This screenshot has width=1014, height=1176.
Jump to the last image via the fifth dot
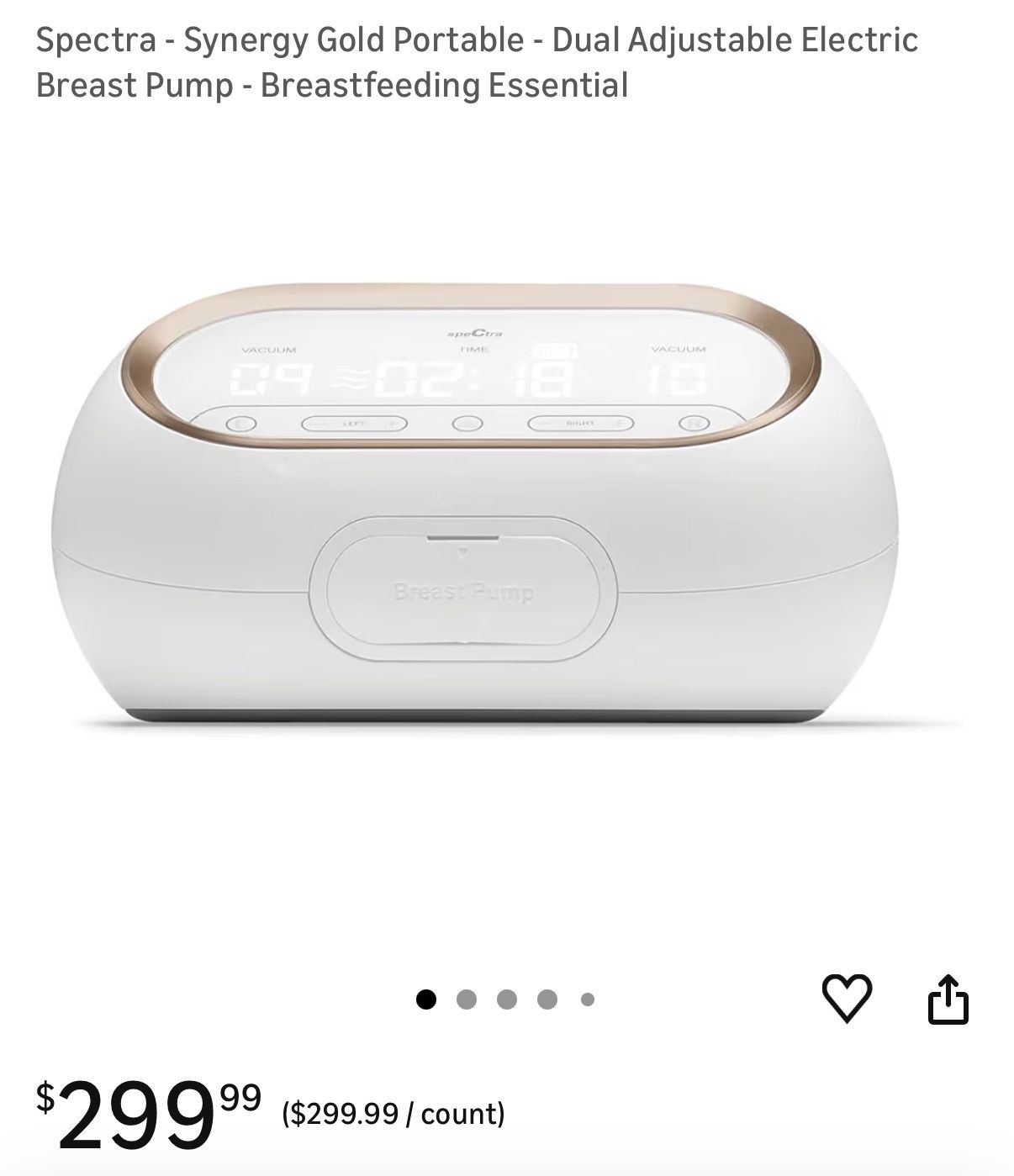click(x=586, y=999)
